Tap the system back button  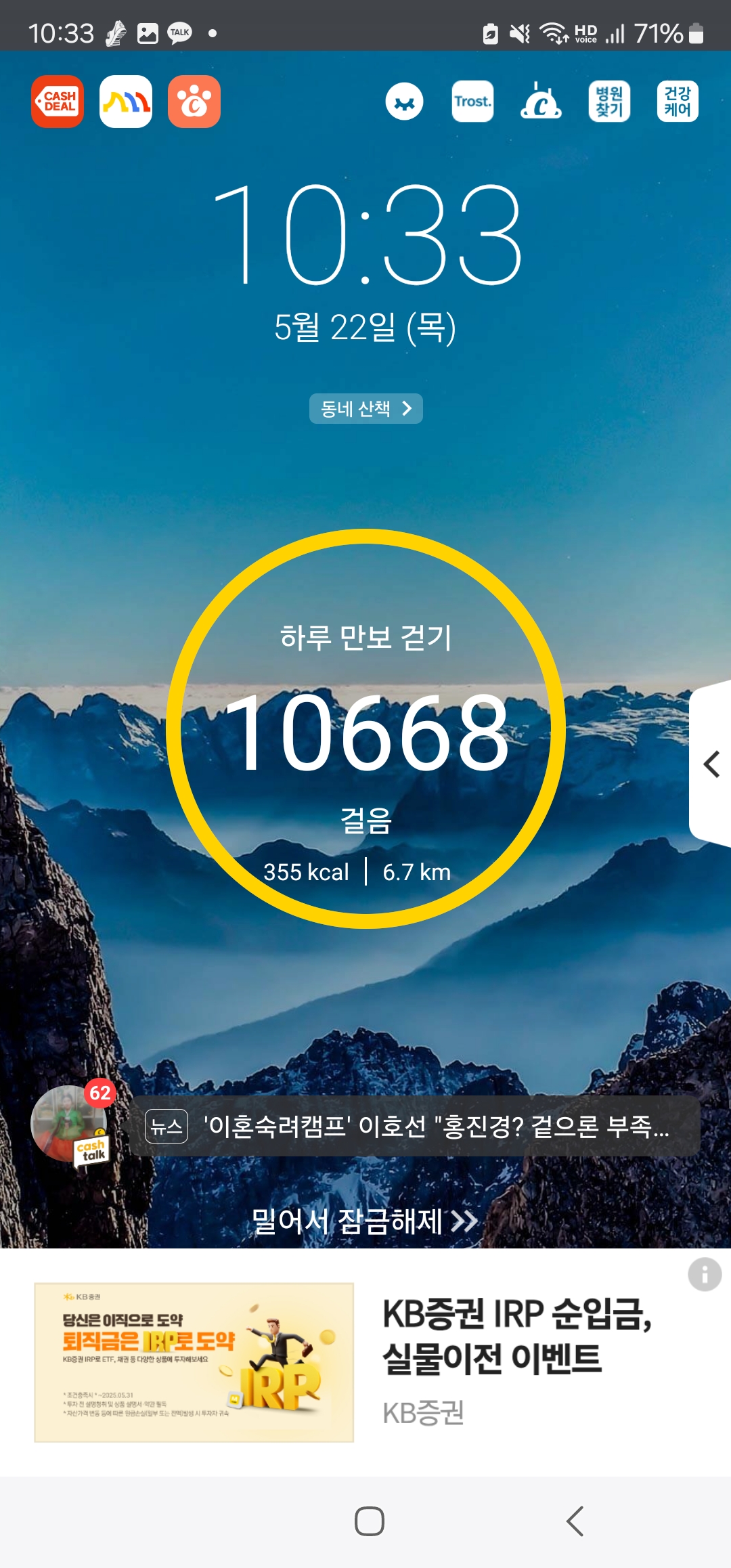[575, 1521]
